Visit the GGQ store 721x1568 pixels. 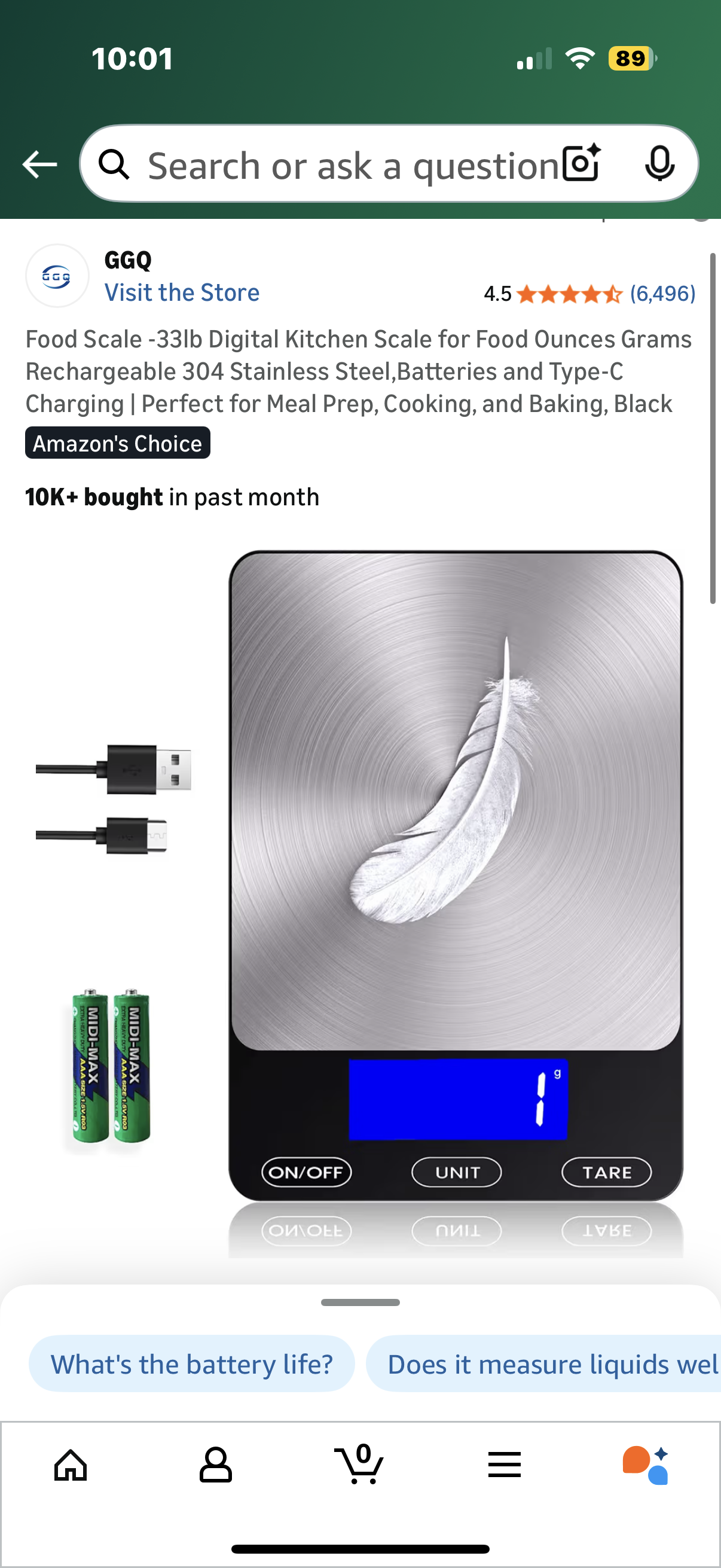click(181, 293)
